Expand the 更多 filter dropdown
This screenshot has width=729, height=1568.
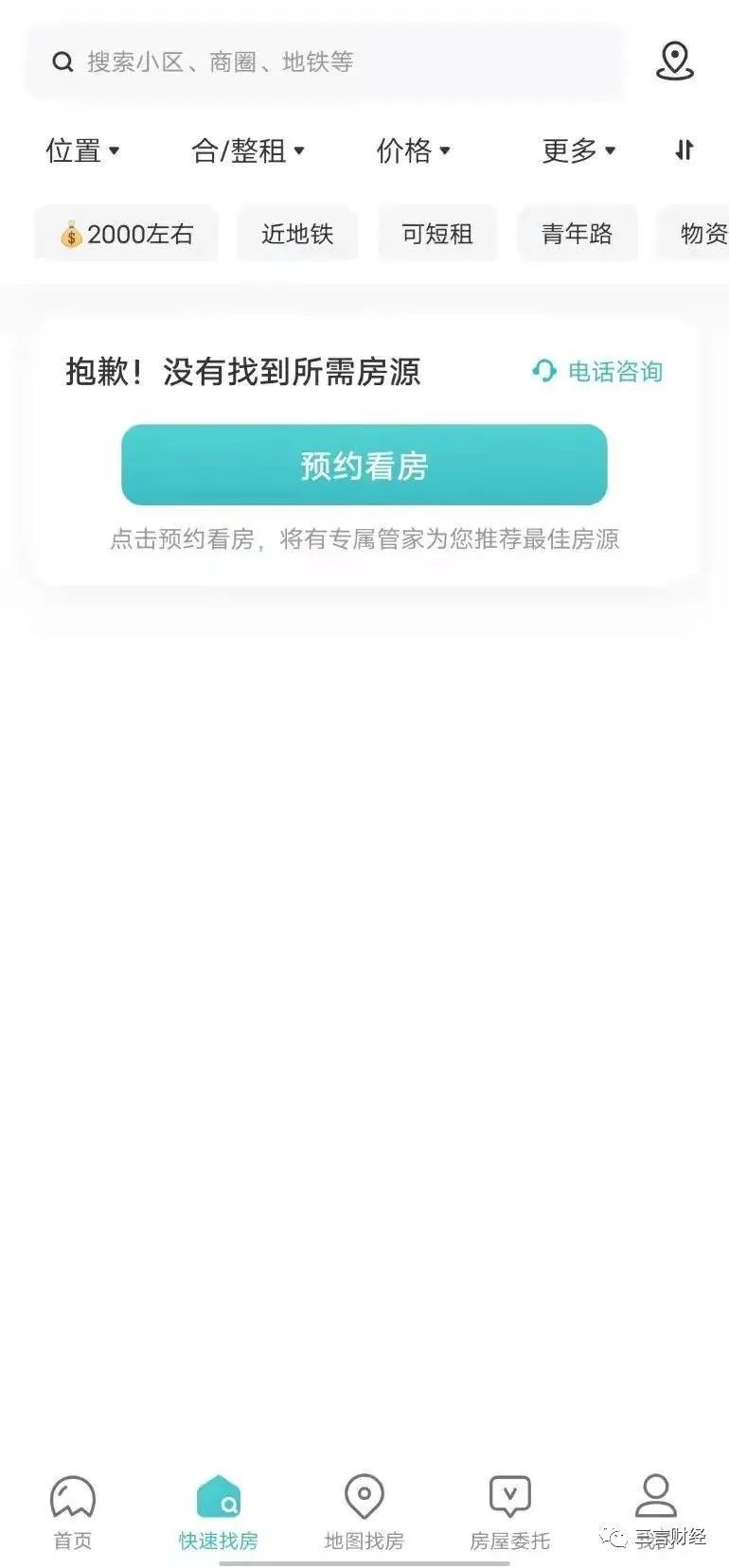coord(578,150)
